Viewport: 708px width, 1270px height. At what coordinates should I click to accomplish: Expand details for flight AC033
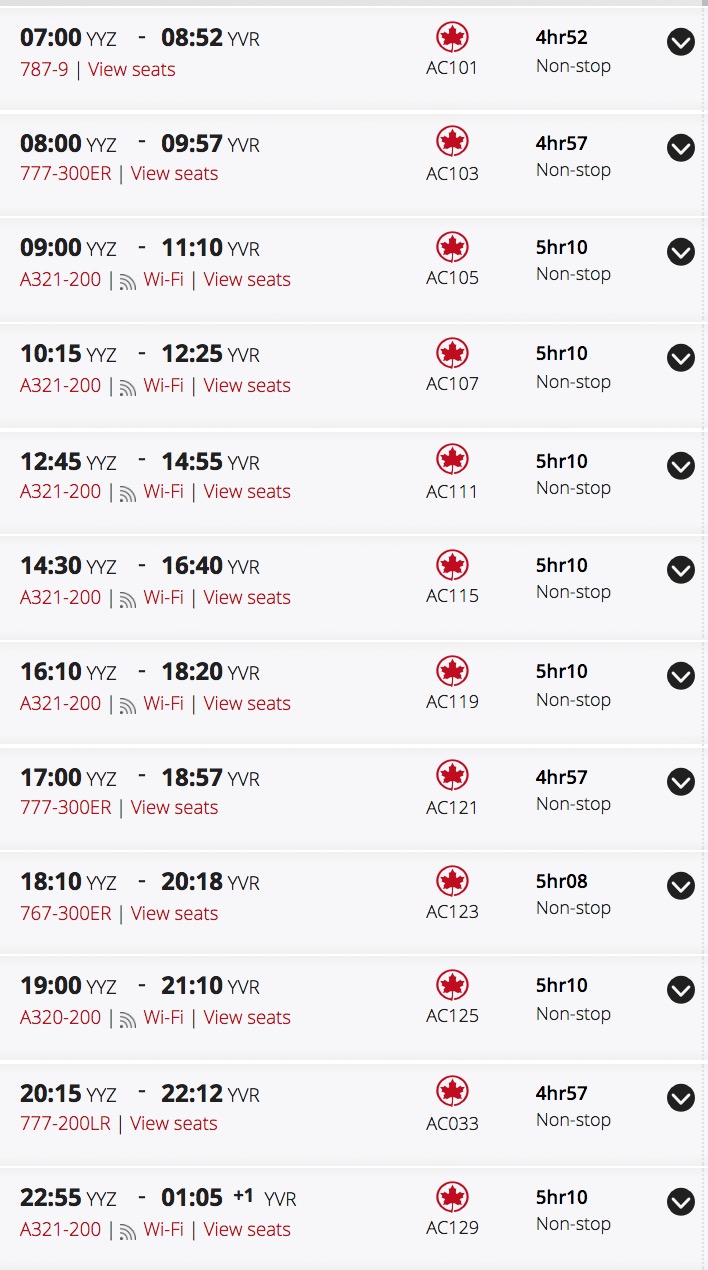(x=681, y=1098)
